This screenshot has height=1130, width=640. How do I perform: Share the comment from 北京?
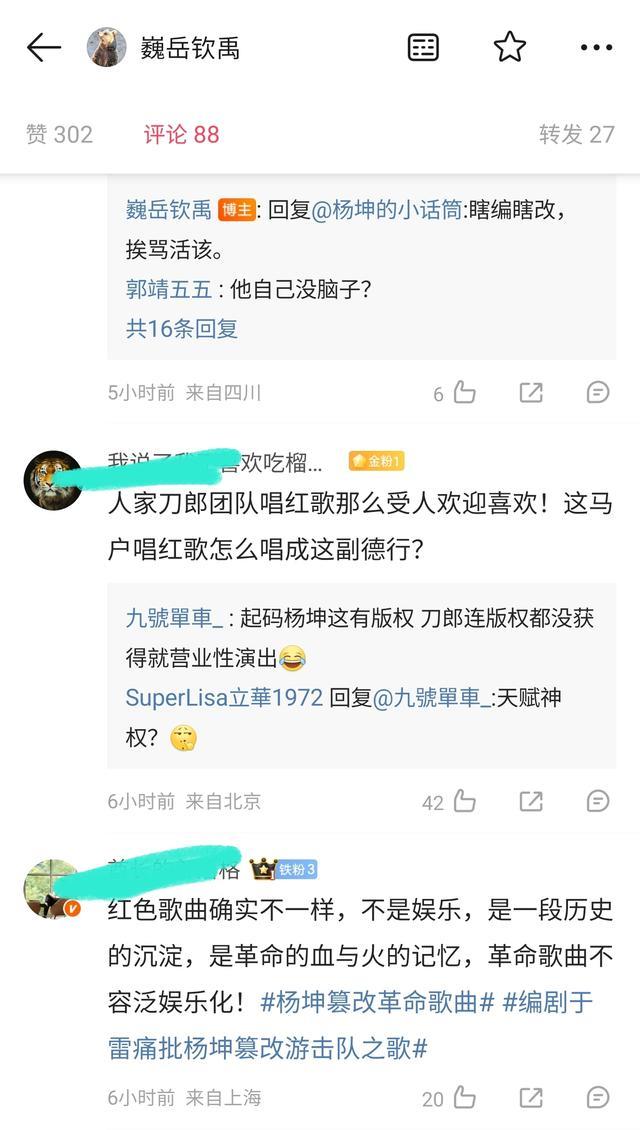pos(531,801)
